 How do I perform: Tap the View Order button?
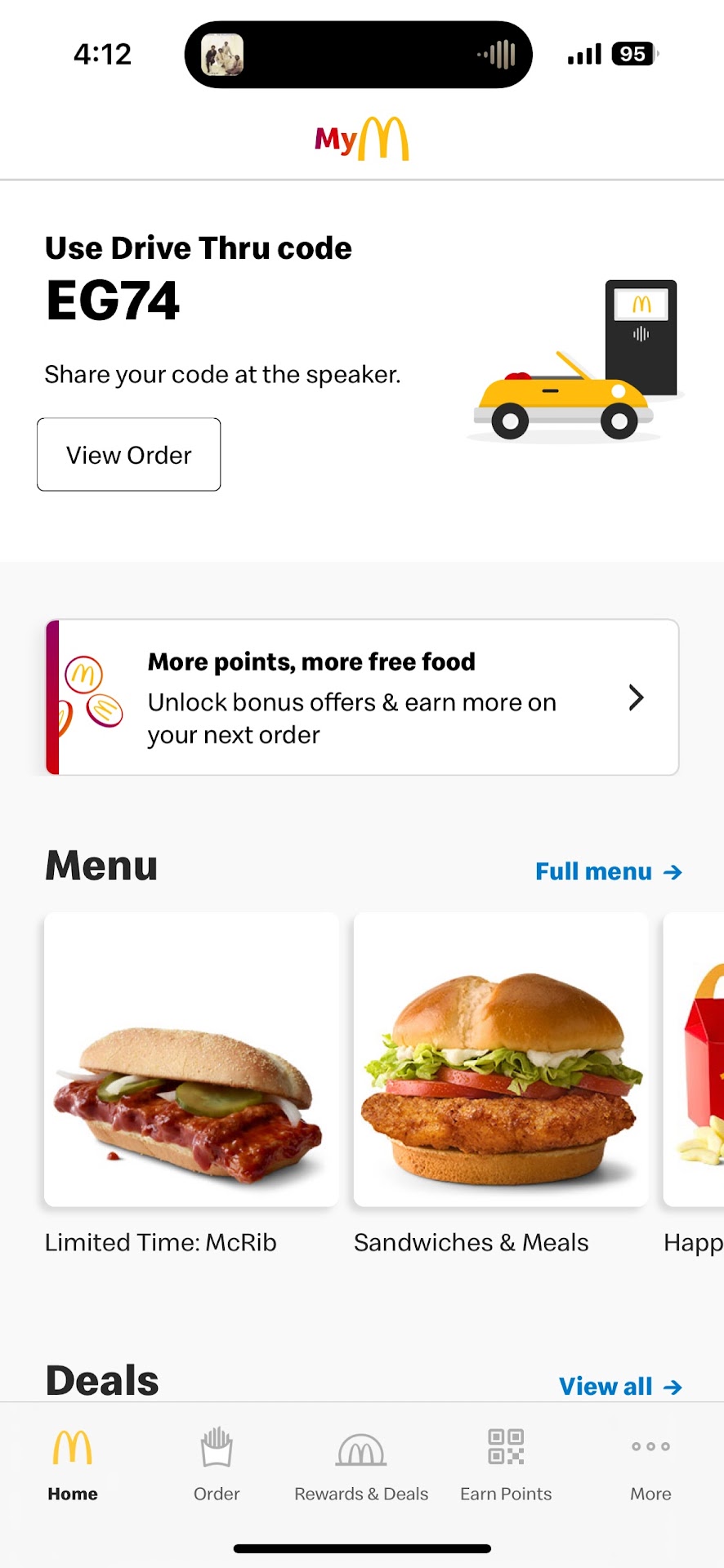point(129,455)
